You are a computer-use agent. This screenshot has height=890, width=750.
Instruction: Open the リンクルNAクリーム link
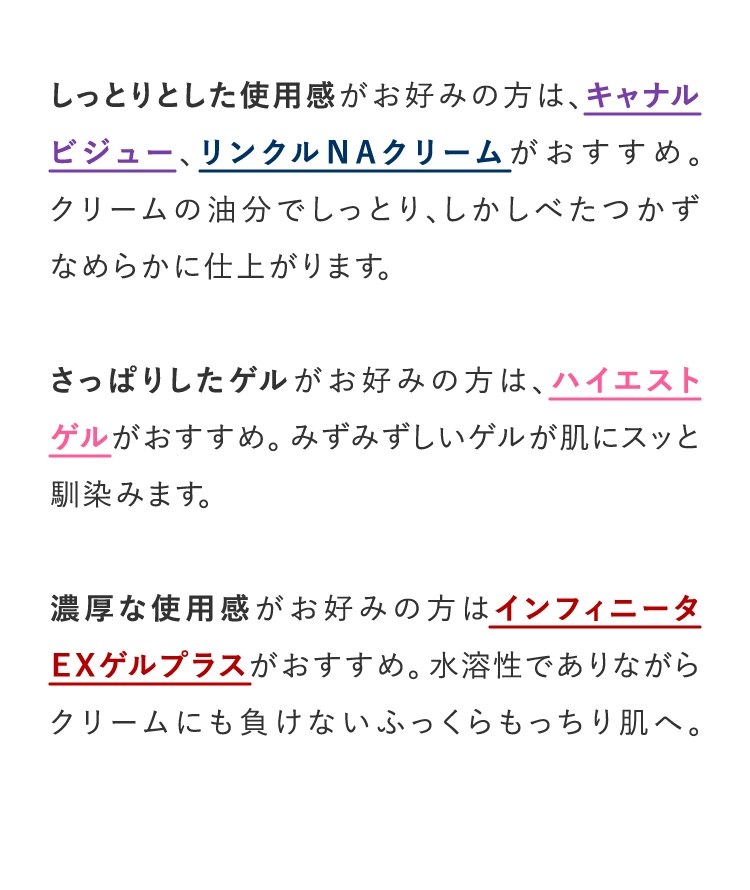pyautogui.click(x=354, y=153)
